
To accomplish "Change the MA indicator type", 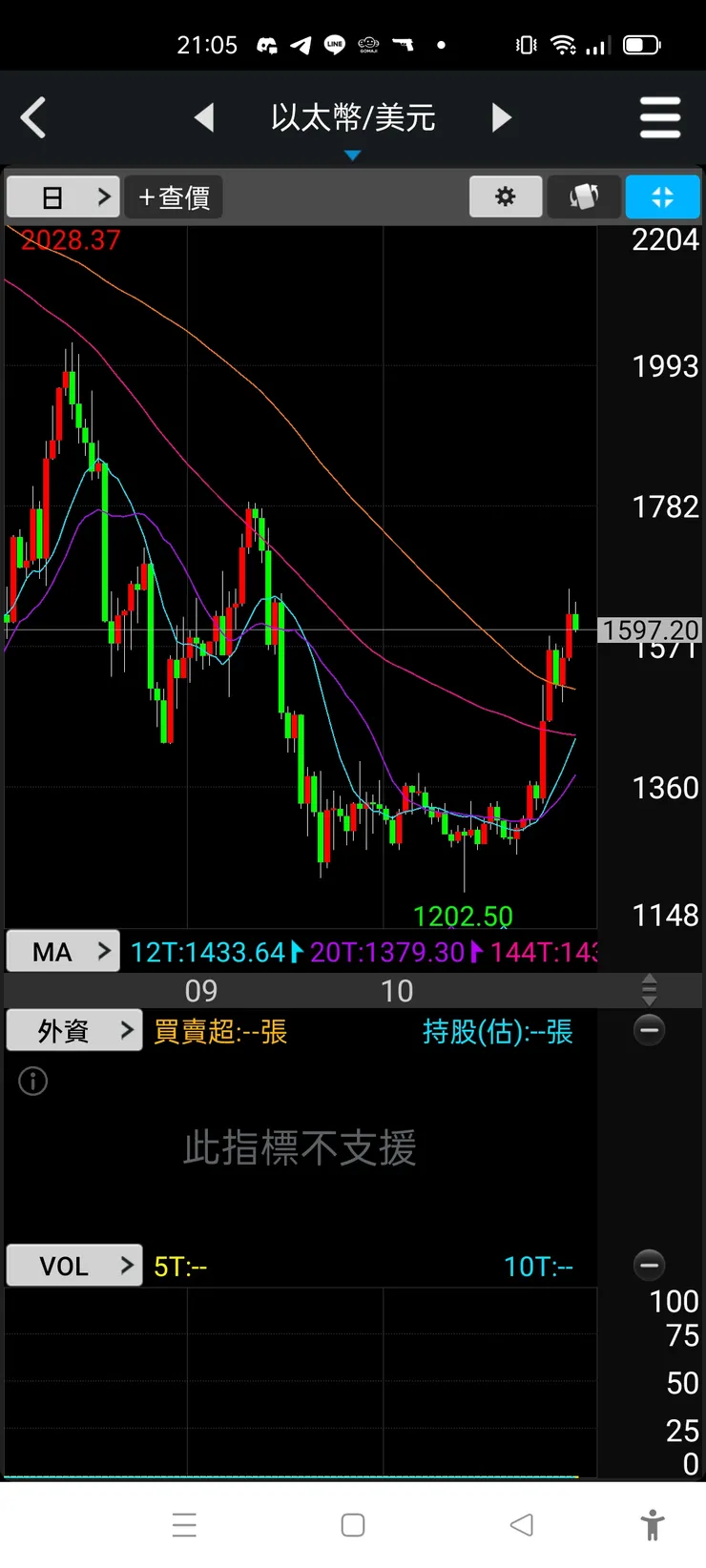I will pos(63,951).
